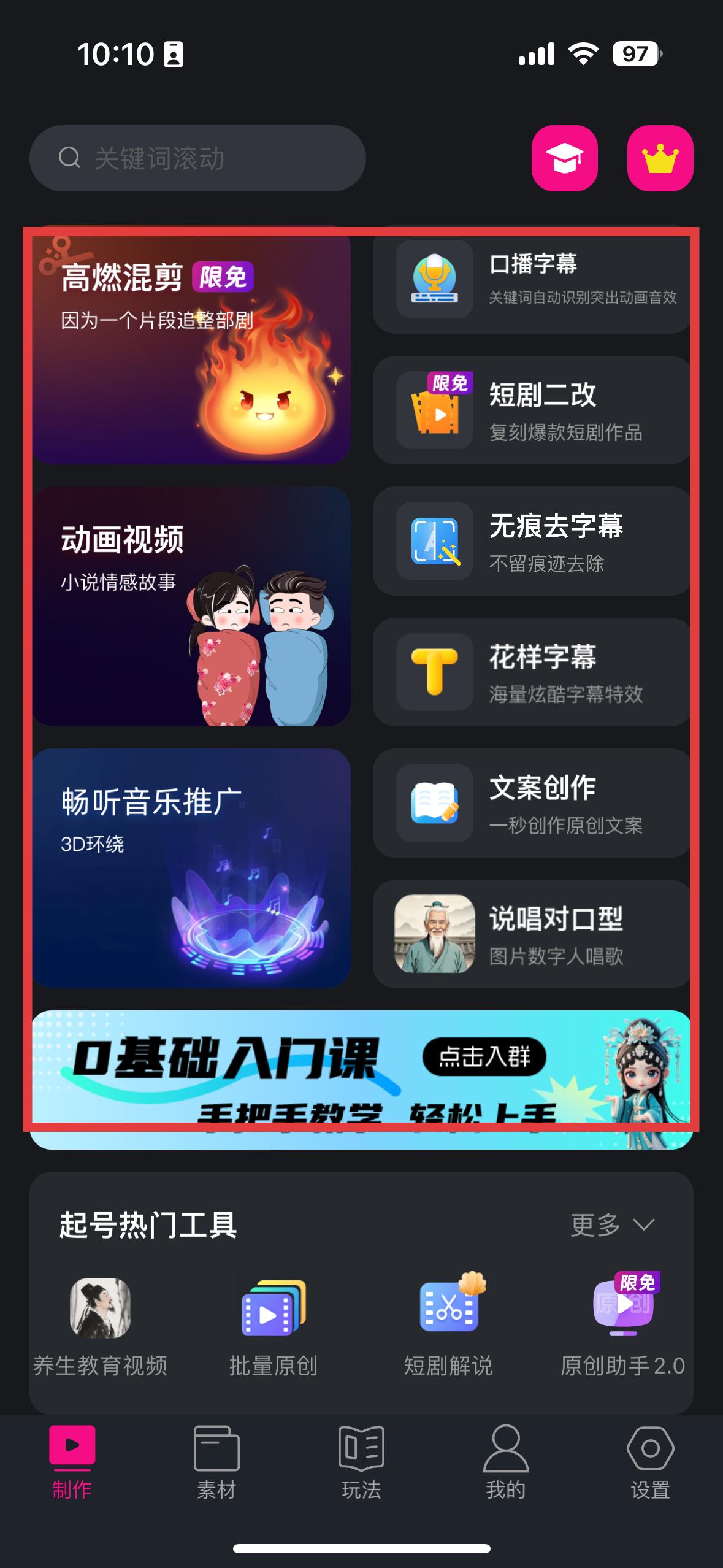The height and width of the screenshot is (1568, 723).
Task: Open the 动画视频 card
Action: click(x=191, y=606)
